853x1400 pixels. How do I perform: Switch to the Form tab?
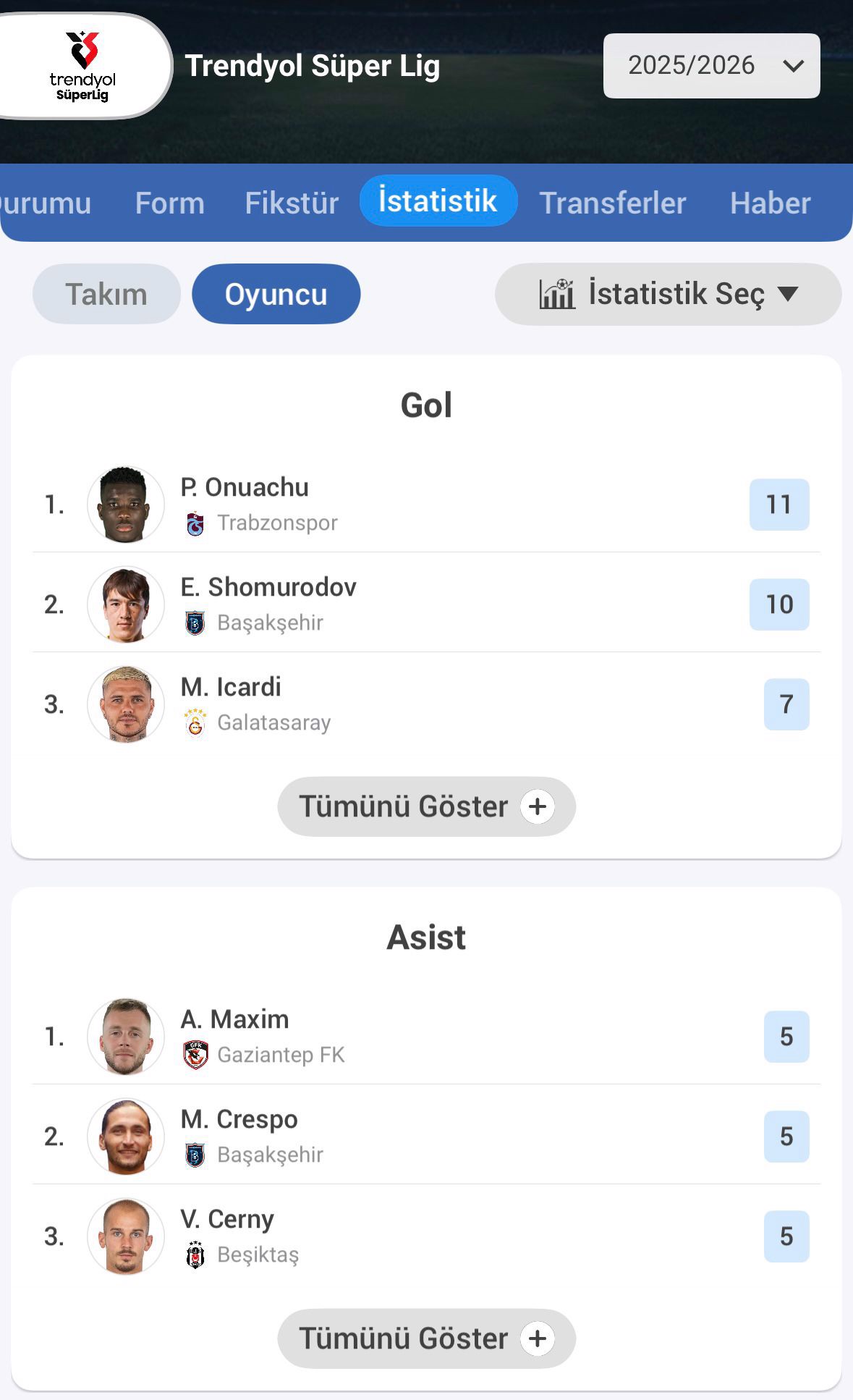click(169, 203)
